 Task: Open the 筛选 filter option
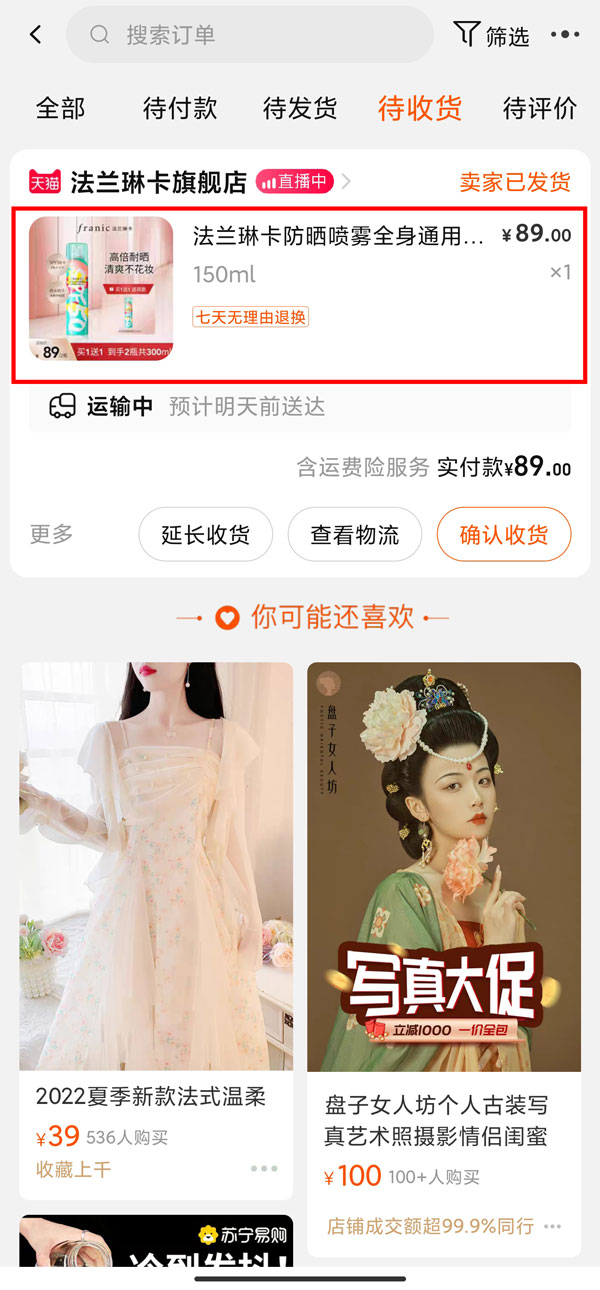tap(491, 35)
